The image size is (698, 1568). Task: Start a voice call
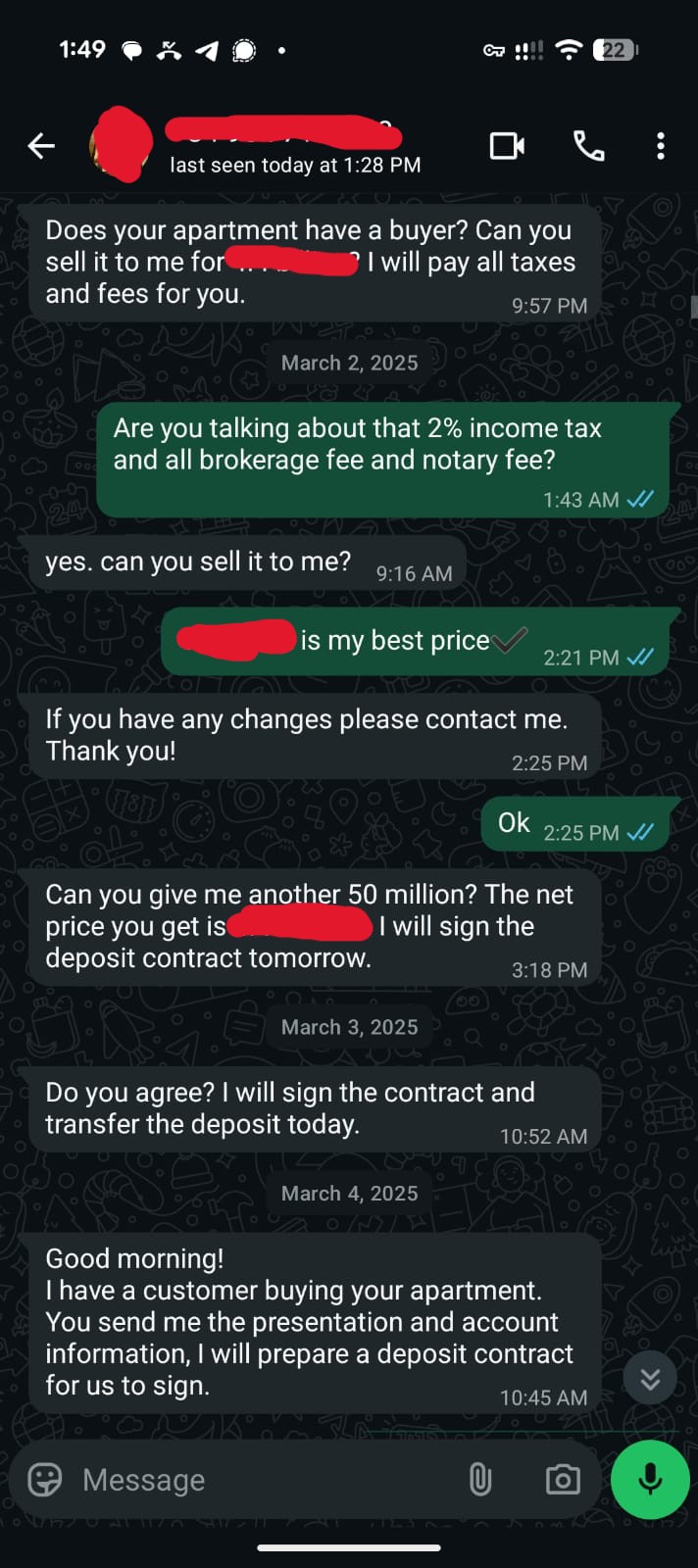pyautogui.click(x=588, y=146)
